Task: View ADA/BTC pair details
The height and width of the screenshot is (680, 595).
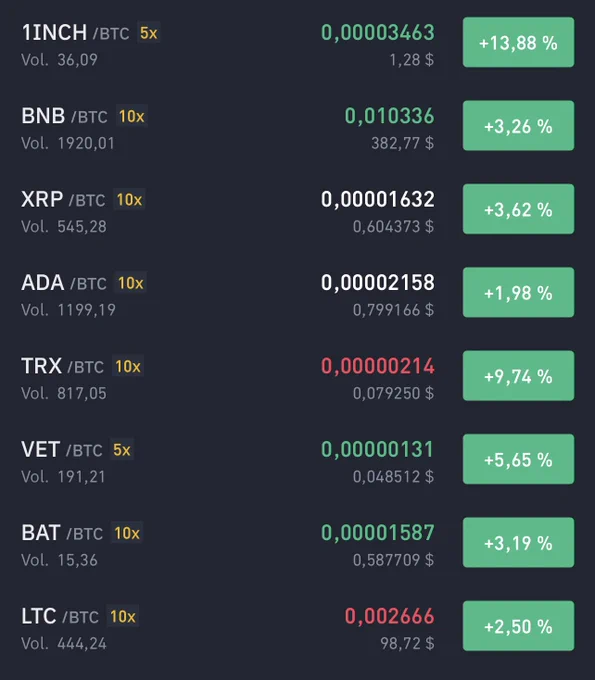Action: coord(298,292)
